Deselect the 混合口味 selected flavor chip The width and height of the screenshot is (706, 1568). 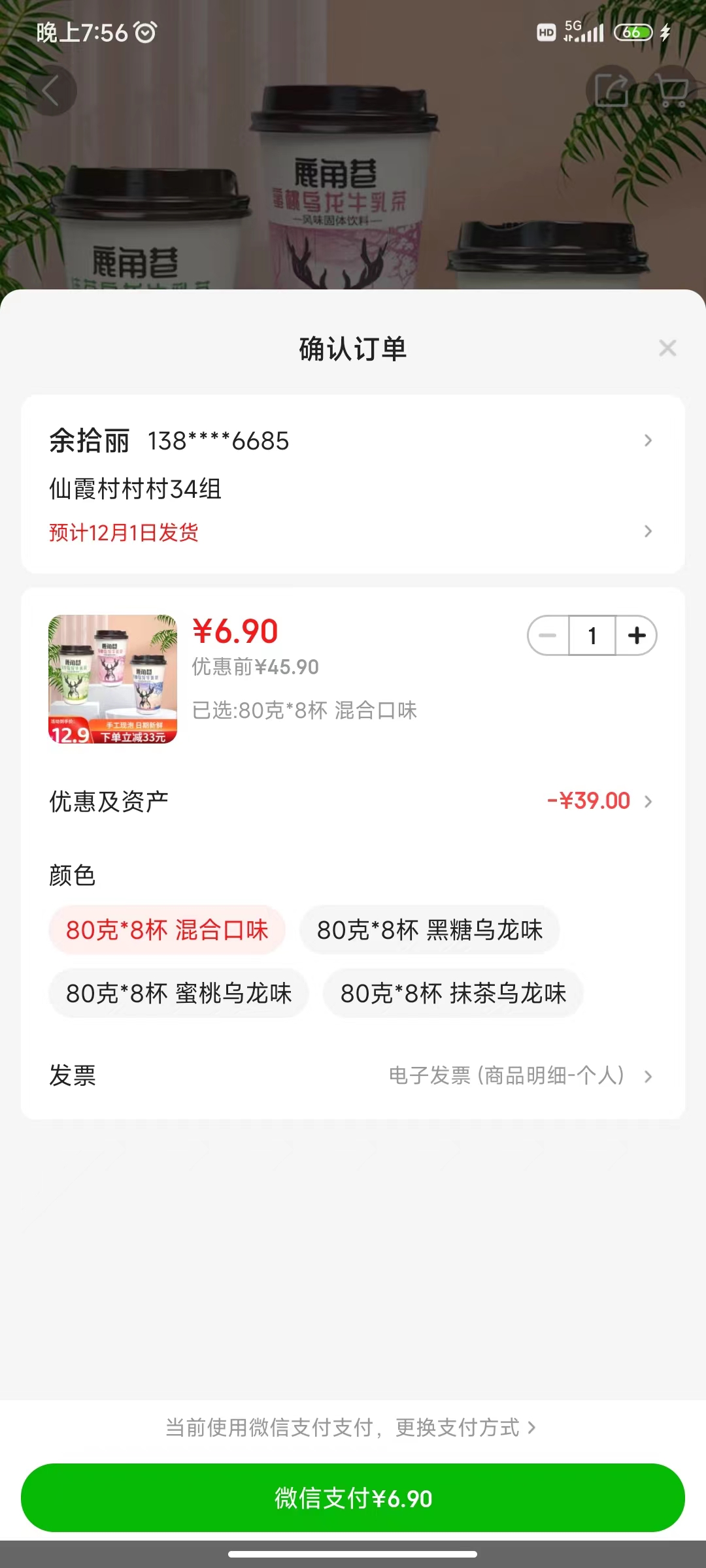tap(167, 930)
